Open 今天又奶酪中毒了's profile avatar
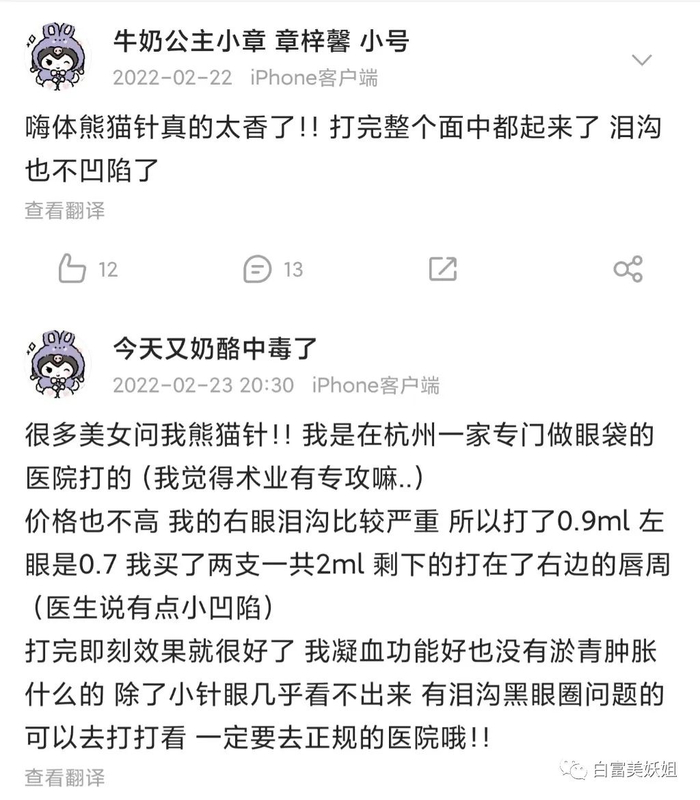This screenshot has height=800, width=700. [x=58, y=365]
